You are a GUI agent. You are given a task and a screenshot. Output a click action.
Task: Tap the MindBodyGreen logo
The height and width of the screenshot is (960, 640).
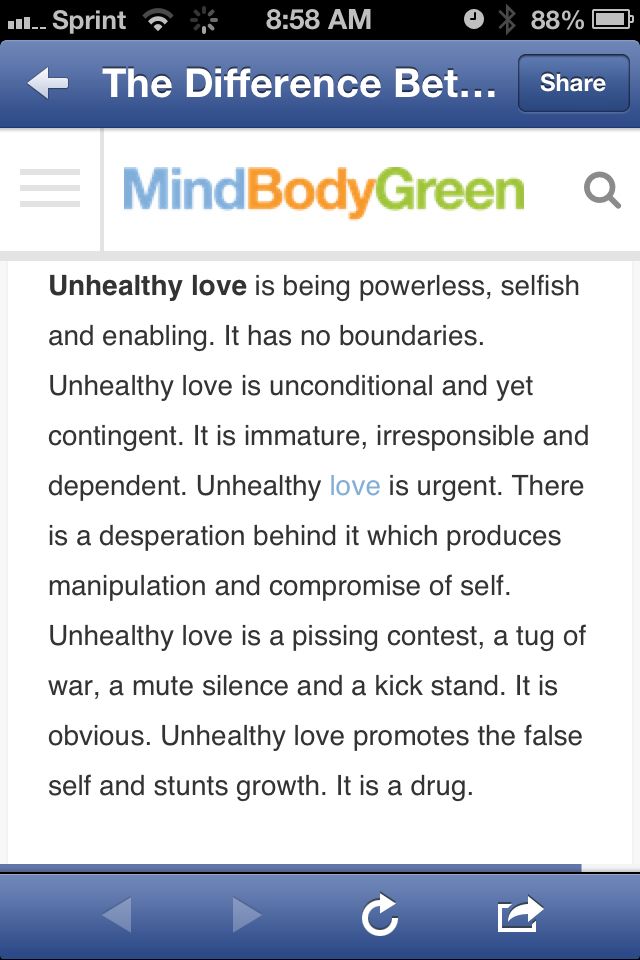323,190
